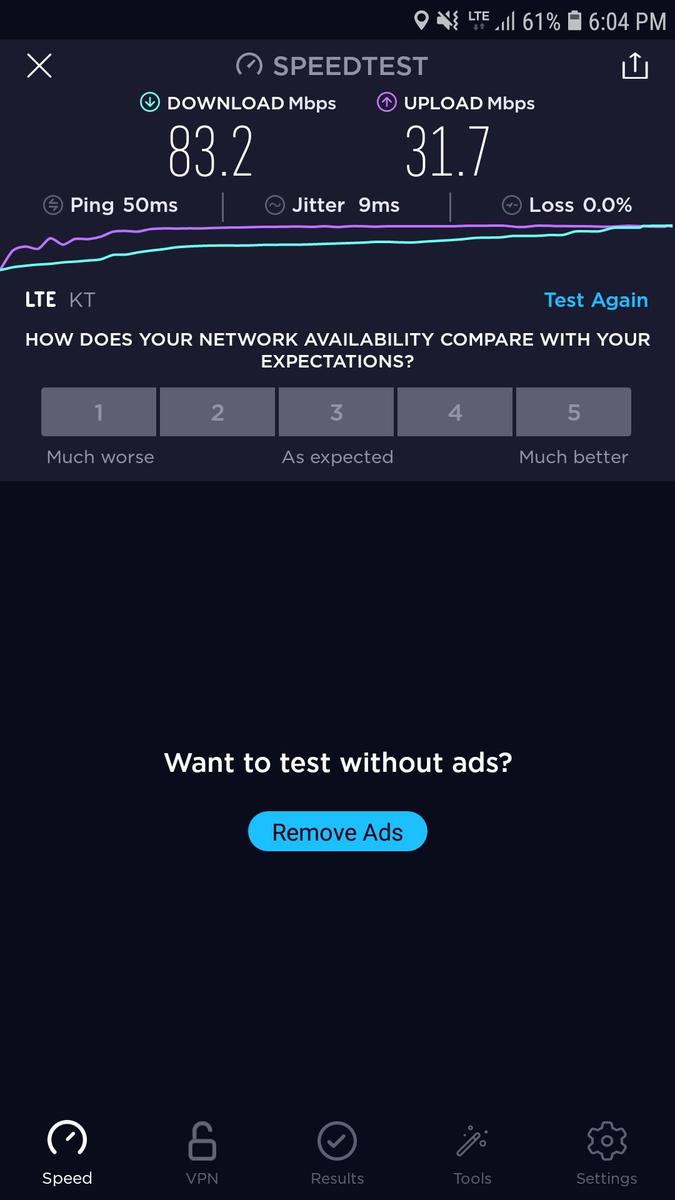Tap the Remove Ads button
This screenshot has width=675, height=1200.
tap(337, 832)
